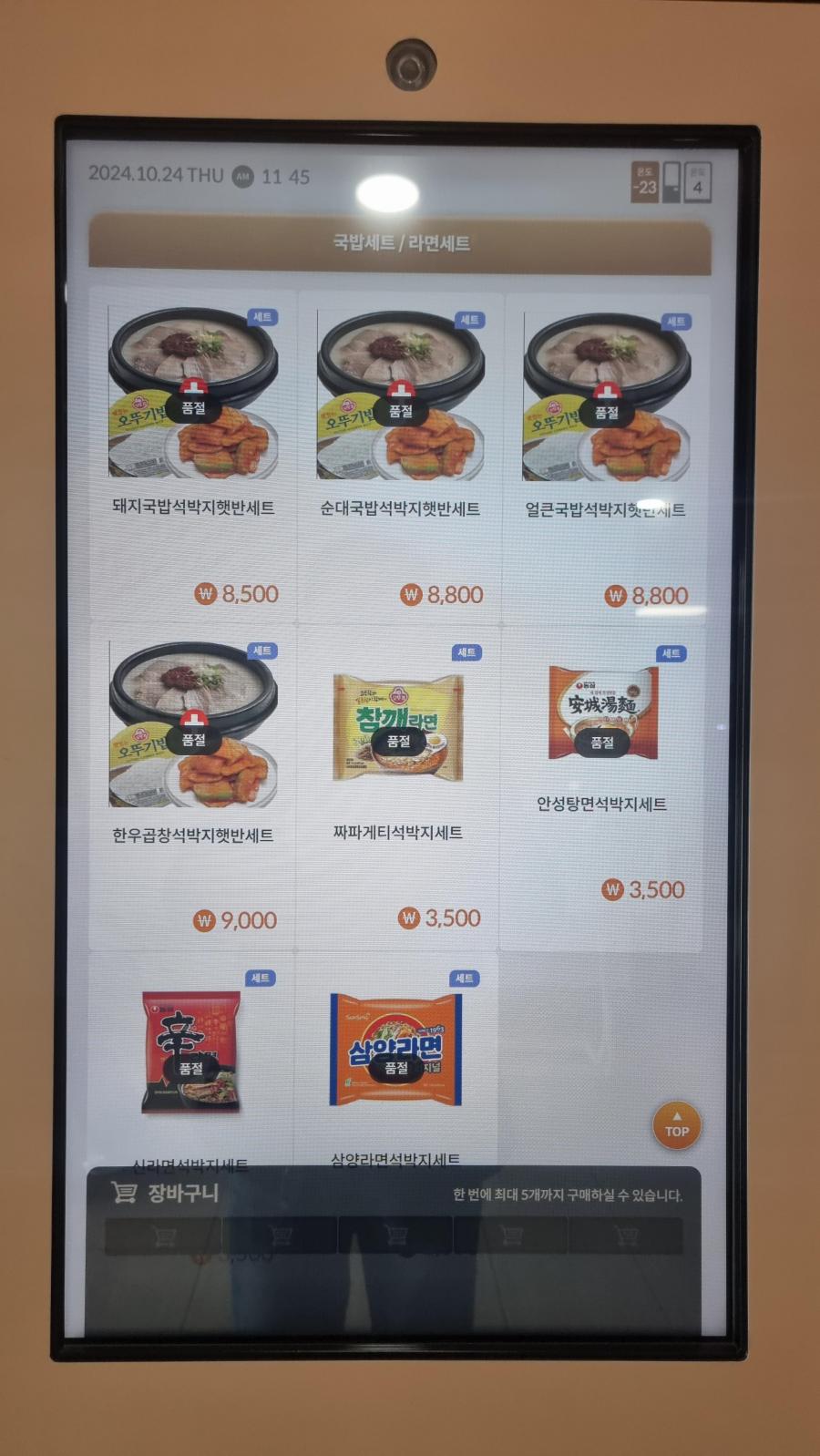Open the 장바구니 cart panel
This screenshot has height=1456, width=820.
(166, 1193)
